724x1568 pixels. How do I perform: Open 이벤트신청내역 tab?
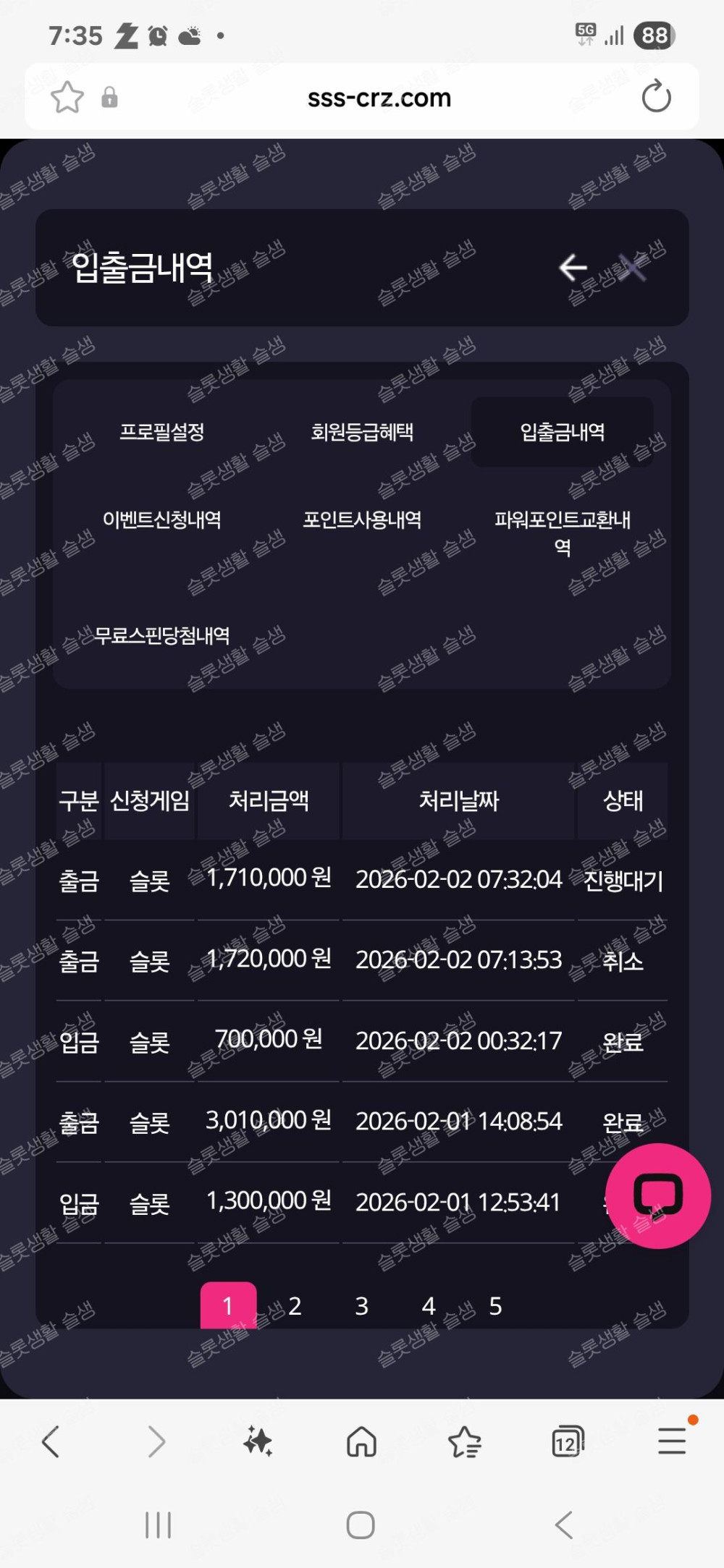pyautogui.click(x=161, y=520)
